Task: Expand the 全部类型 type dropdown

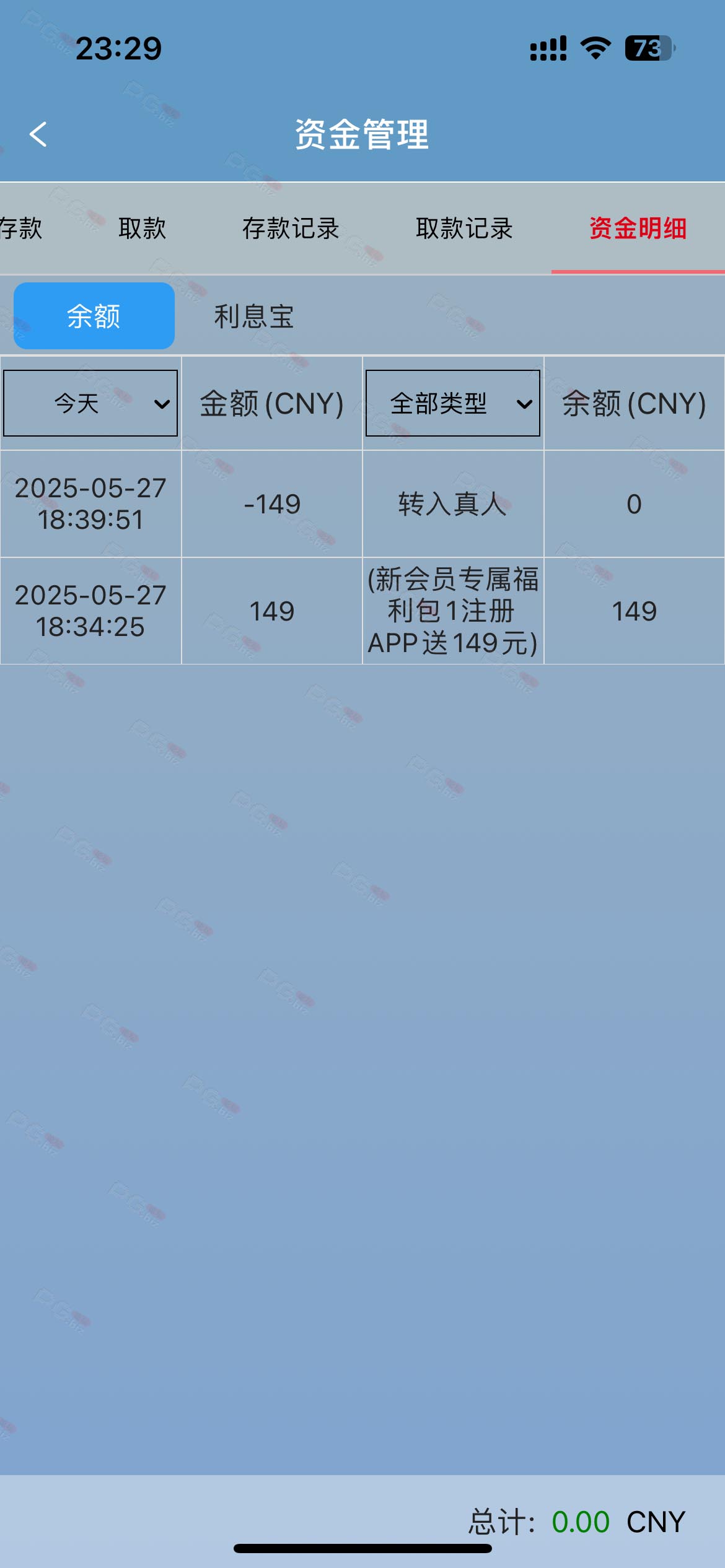Action: point(453,403)
